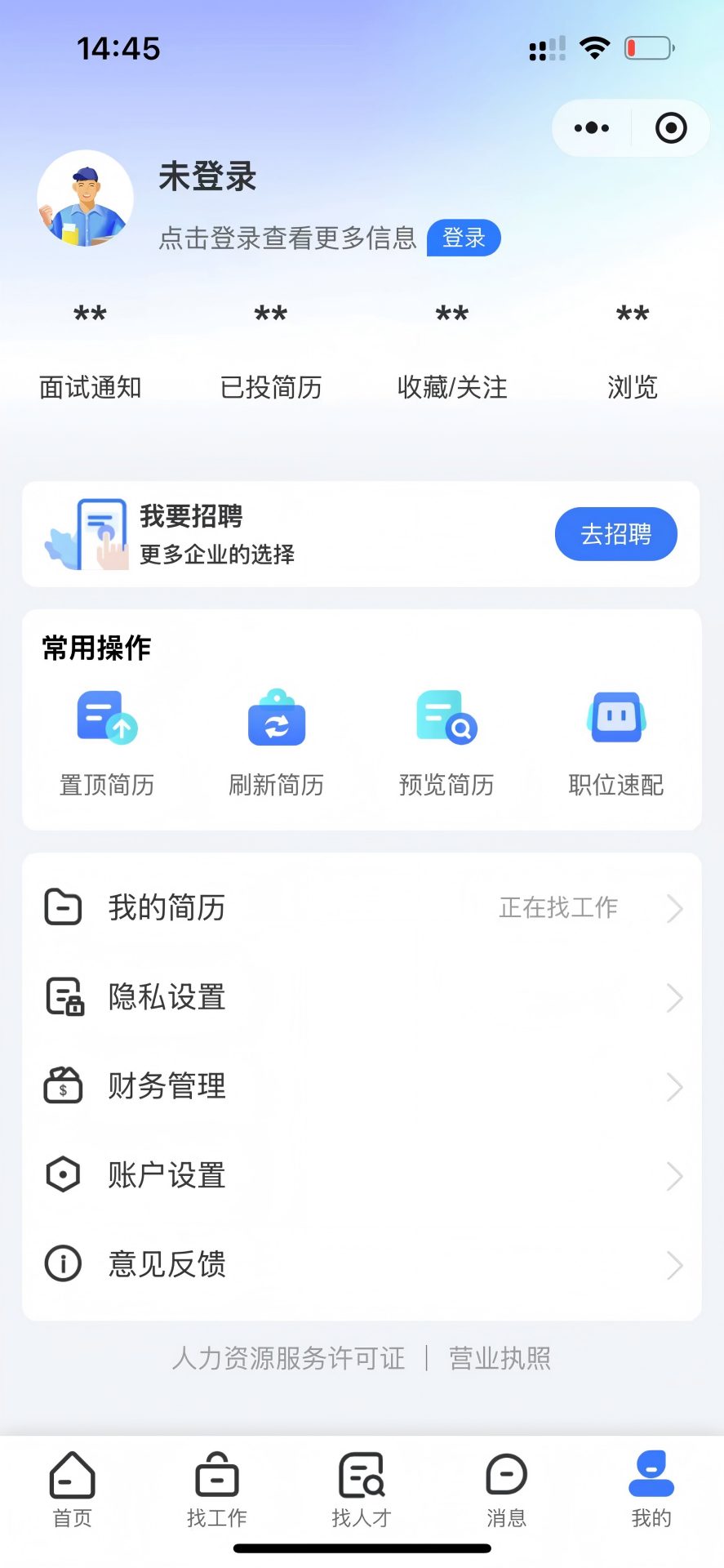Click the 去招聘 button

615,534
